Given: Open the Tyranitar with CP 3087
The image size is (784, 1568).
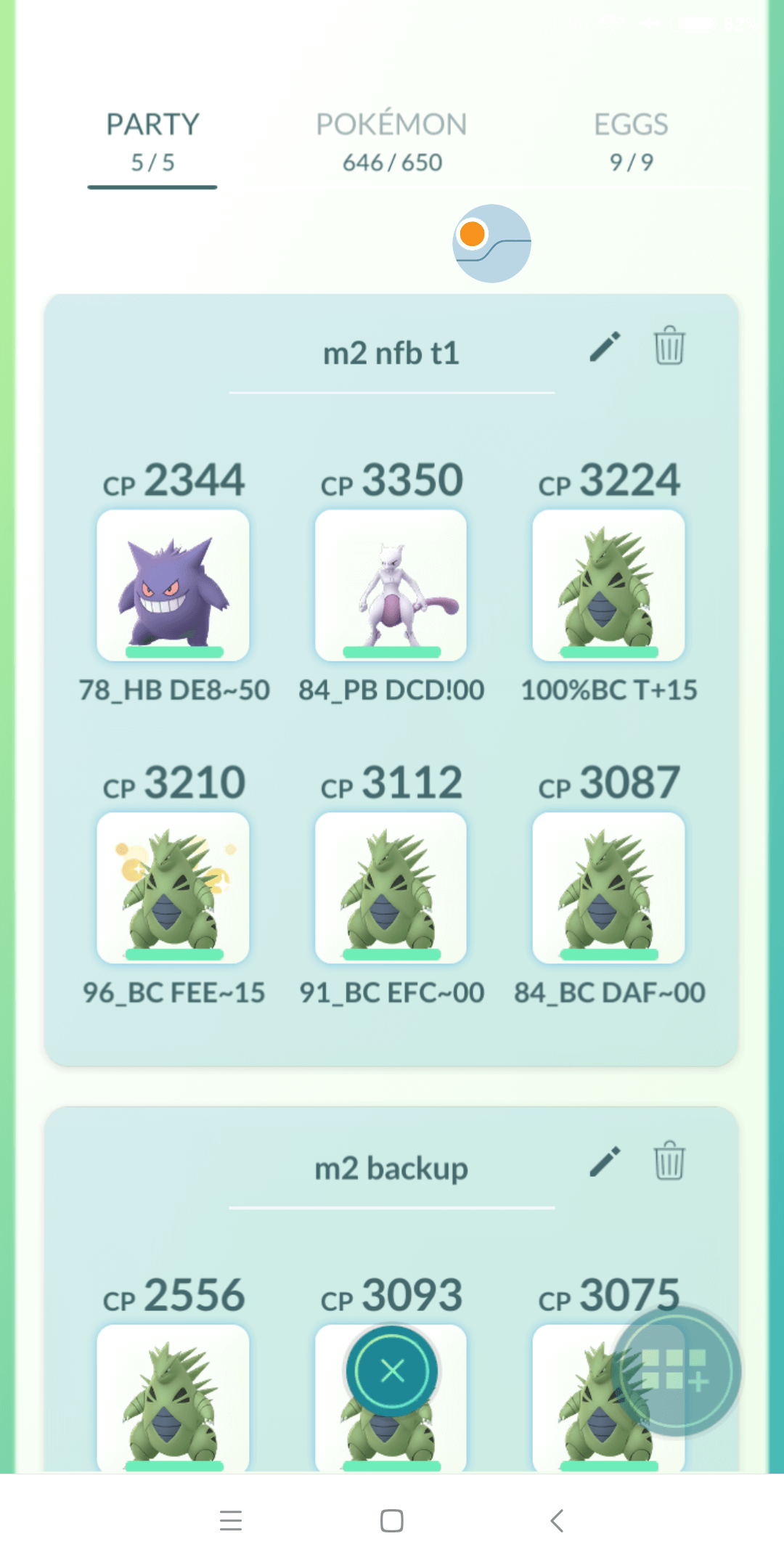Looking at the screenshot, I should click(x=608, y=888).
